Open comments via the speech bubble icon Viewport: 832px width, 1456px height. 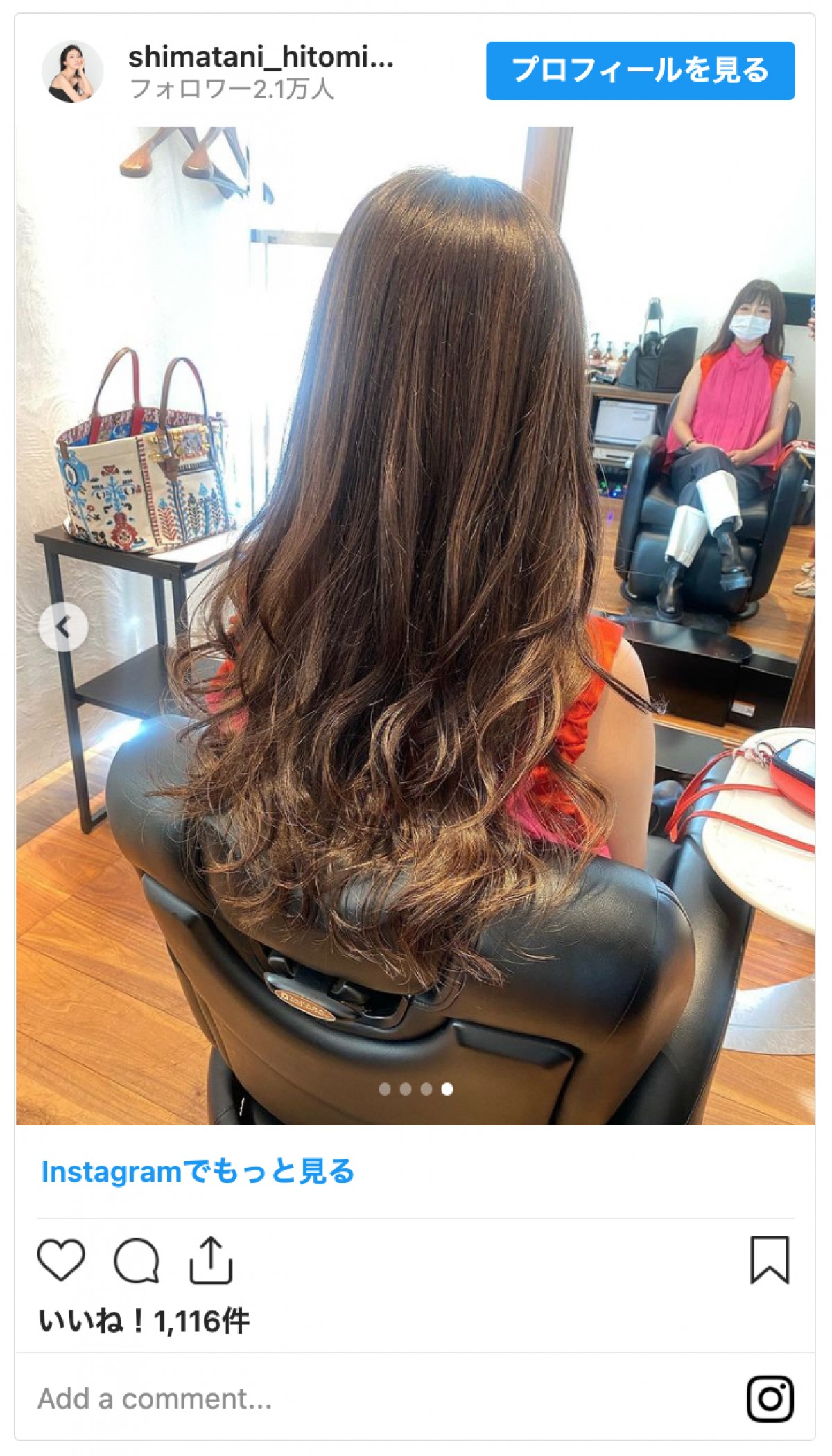pyautogui.click(x=137, y=1261)
